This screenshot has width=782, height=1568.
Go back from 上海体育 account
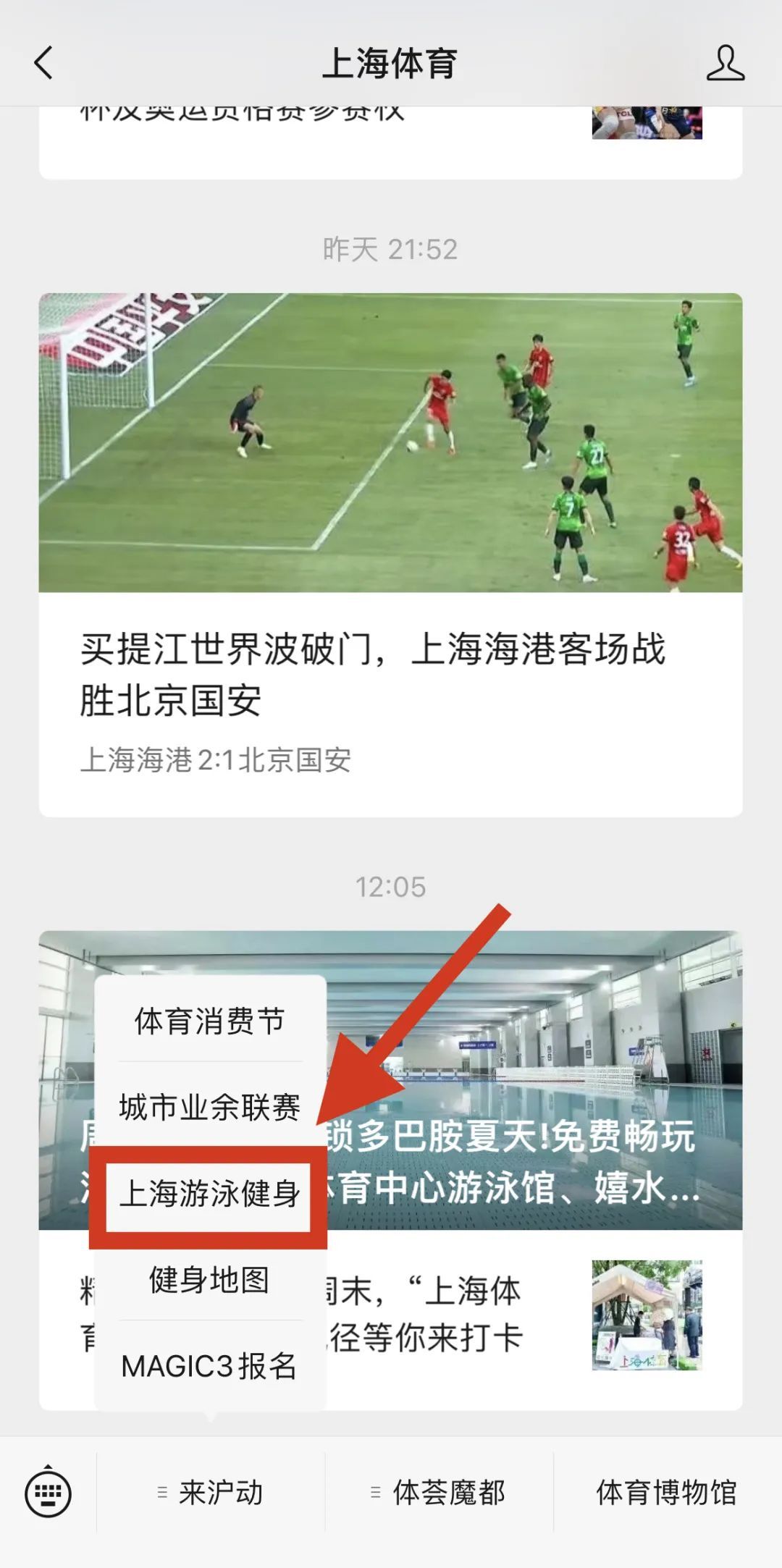[43, 63]
